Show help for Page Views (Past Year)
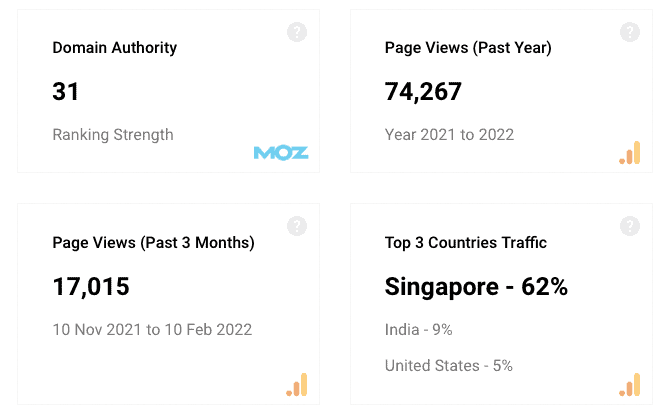Image resolution: width=669 pixels, height=415 pixels. 629,32
